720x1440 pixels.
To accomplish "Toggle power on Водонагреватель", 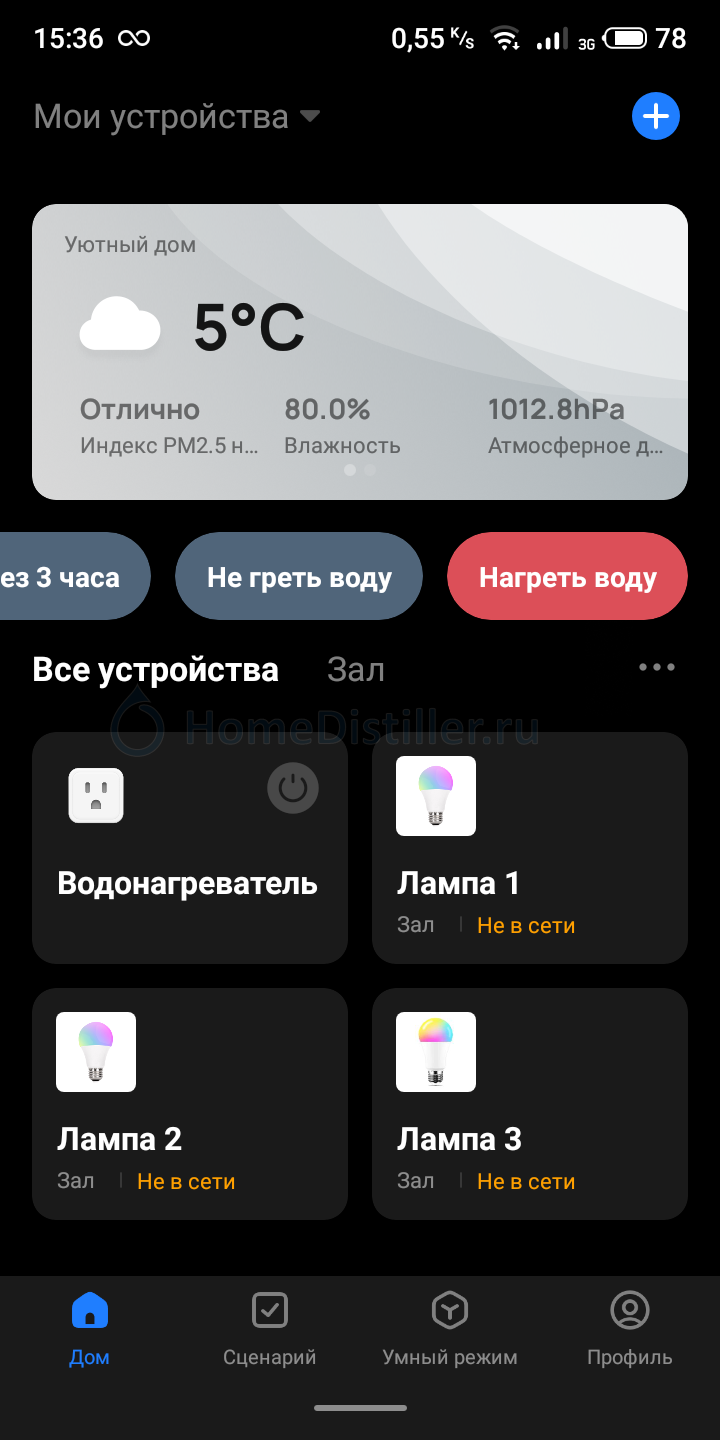I will click(293, 789).
